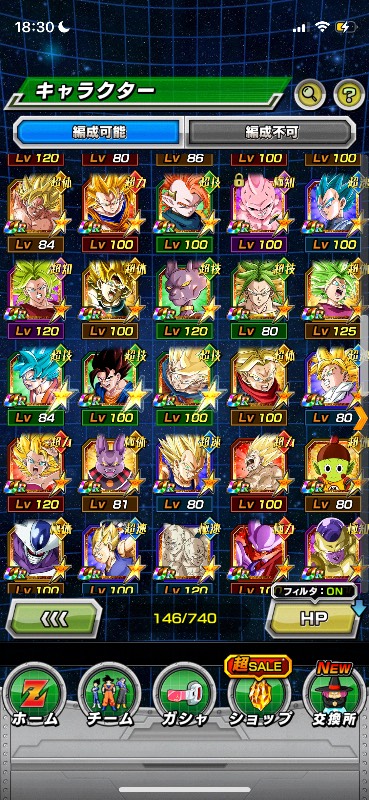
Task: Tap the orange arrow on the right edge
Action: (x=363, y=418)
